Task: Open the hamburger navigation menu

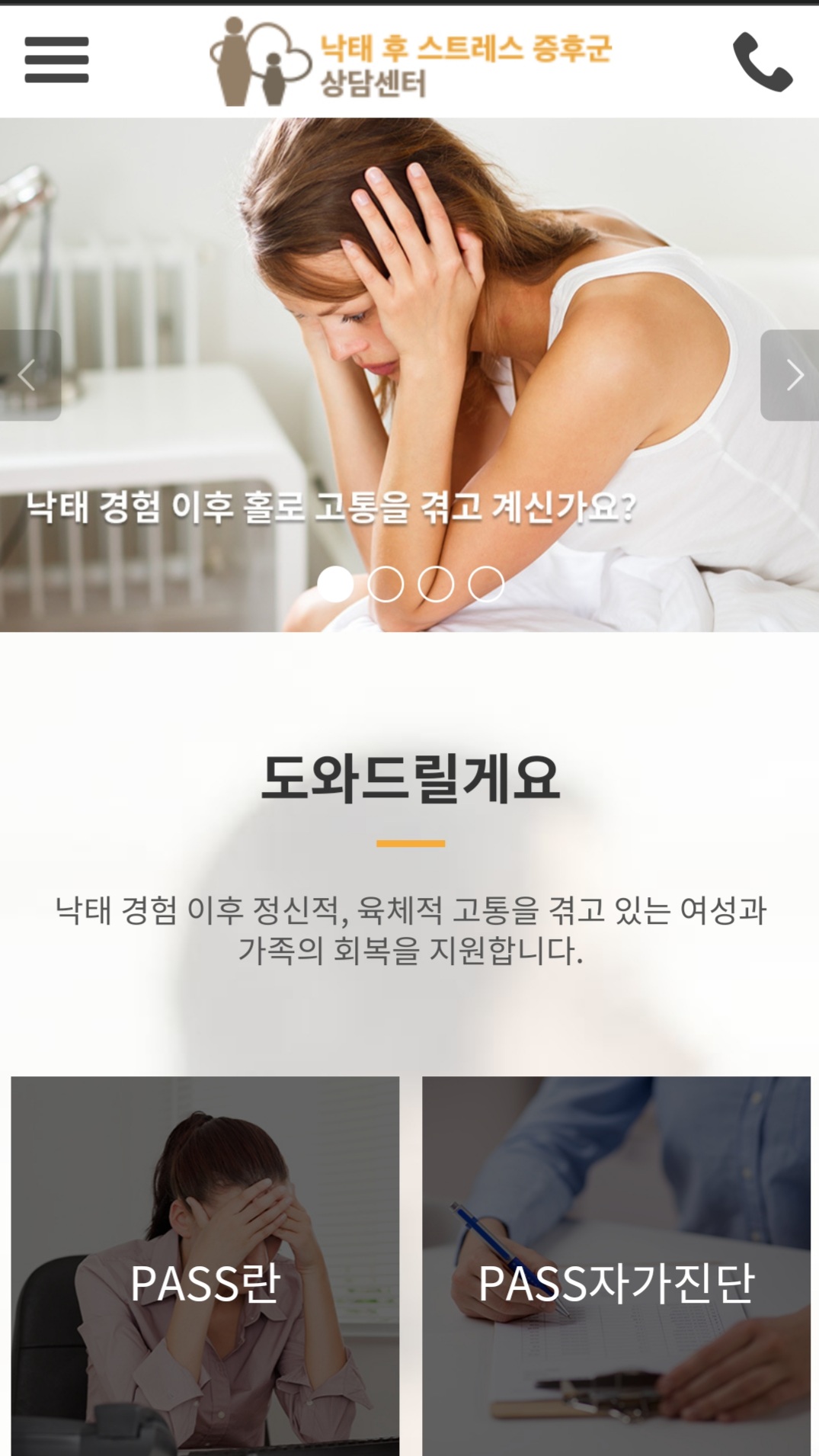Action: pyautogui.click(x=56, y=59)
